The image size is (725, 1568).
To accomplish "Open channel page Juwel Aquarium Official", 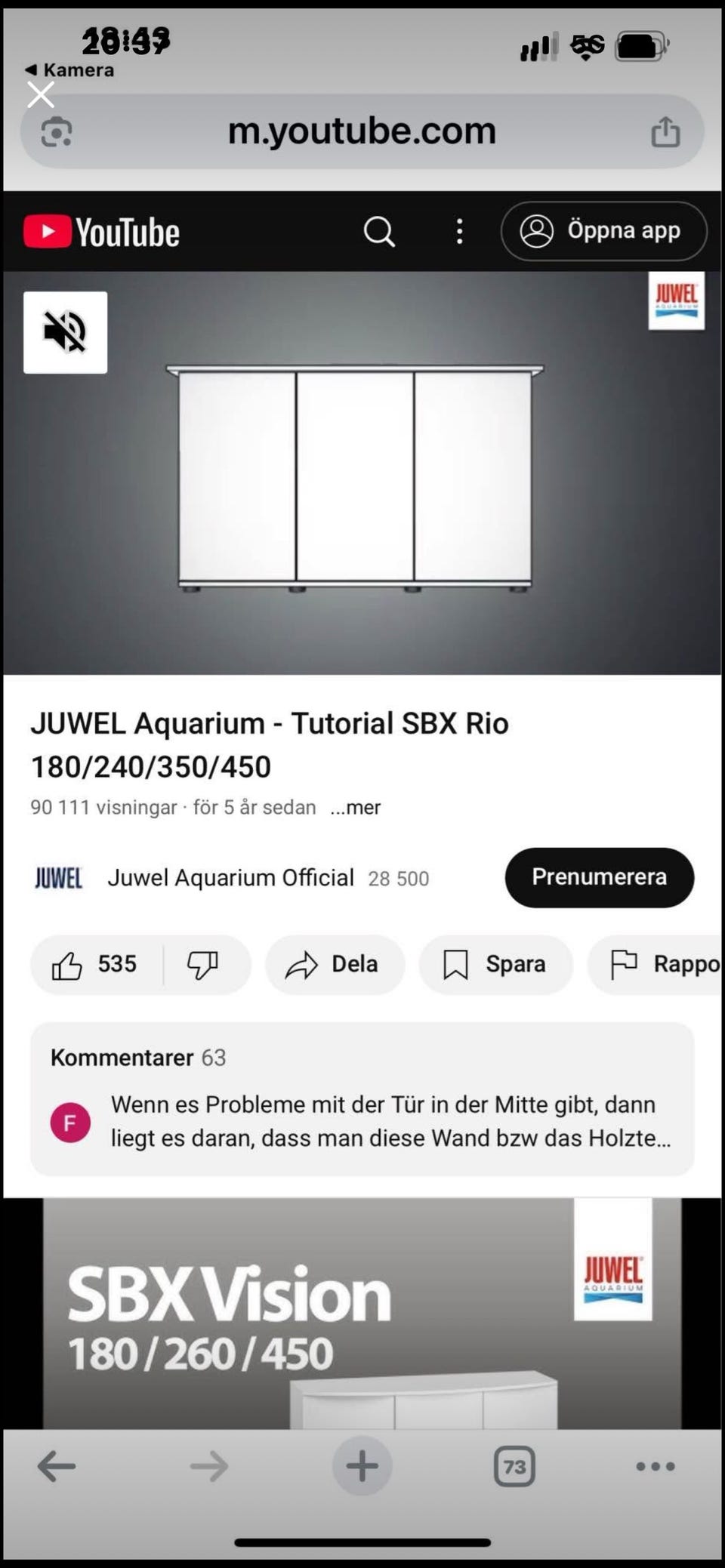I will 231,877.
